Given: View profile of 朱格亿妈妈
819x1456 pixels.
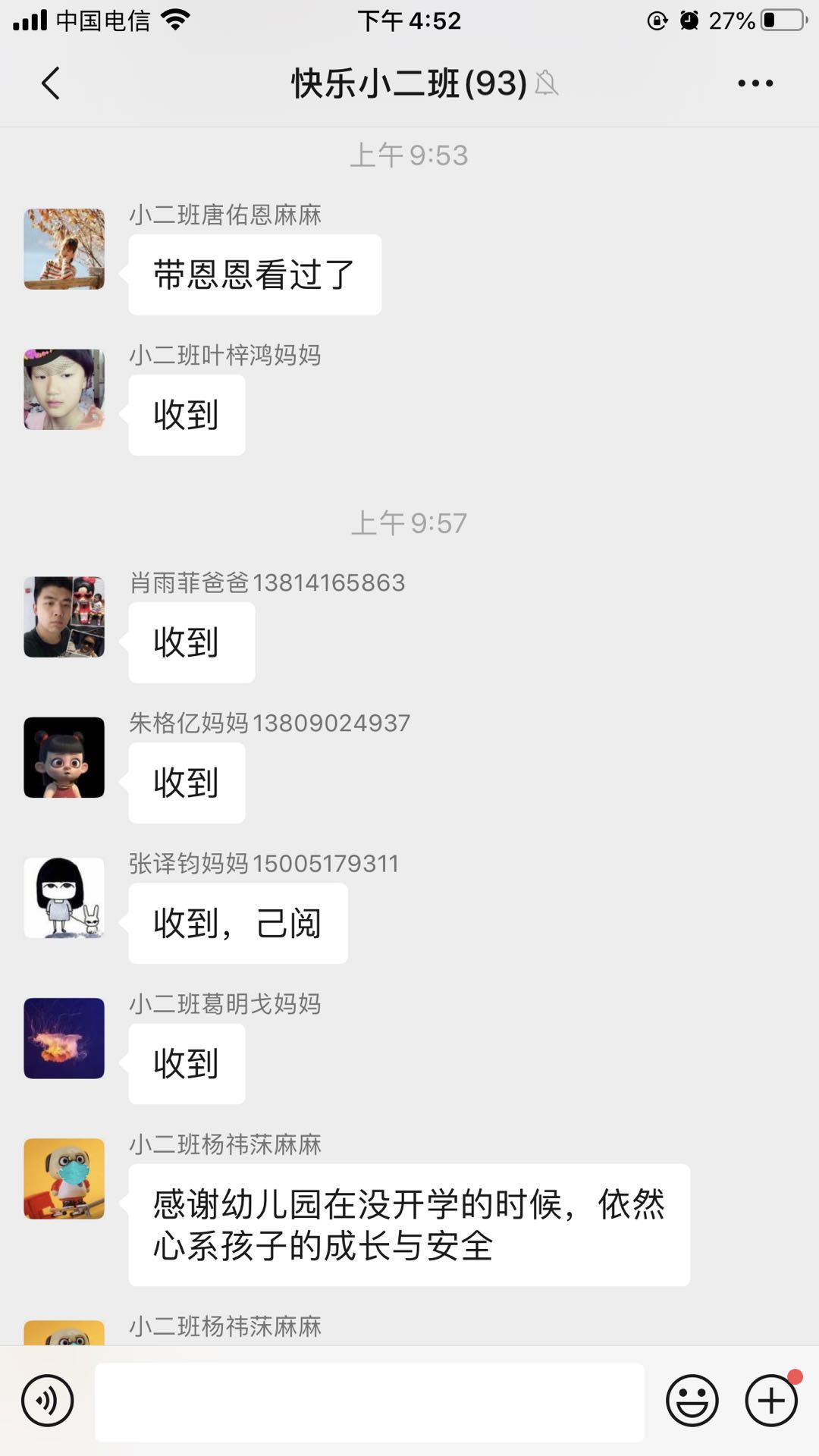Looking at the screenshot, I should pos(64,757).
